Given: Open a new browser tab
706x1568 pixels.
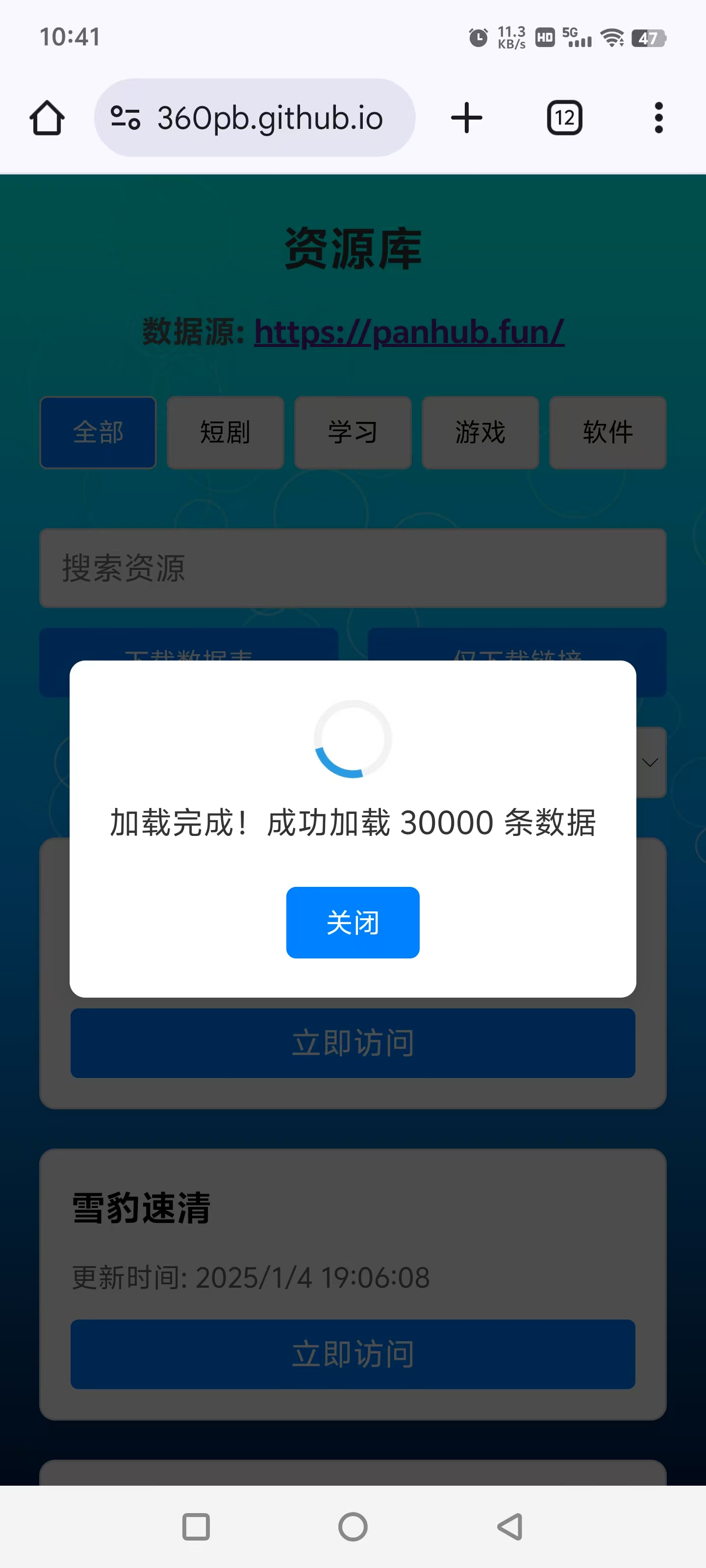Looking at the screenshot, I should click(x=467, y=118).
